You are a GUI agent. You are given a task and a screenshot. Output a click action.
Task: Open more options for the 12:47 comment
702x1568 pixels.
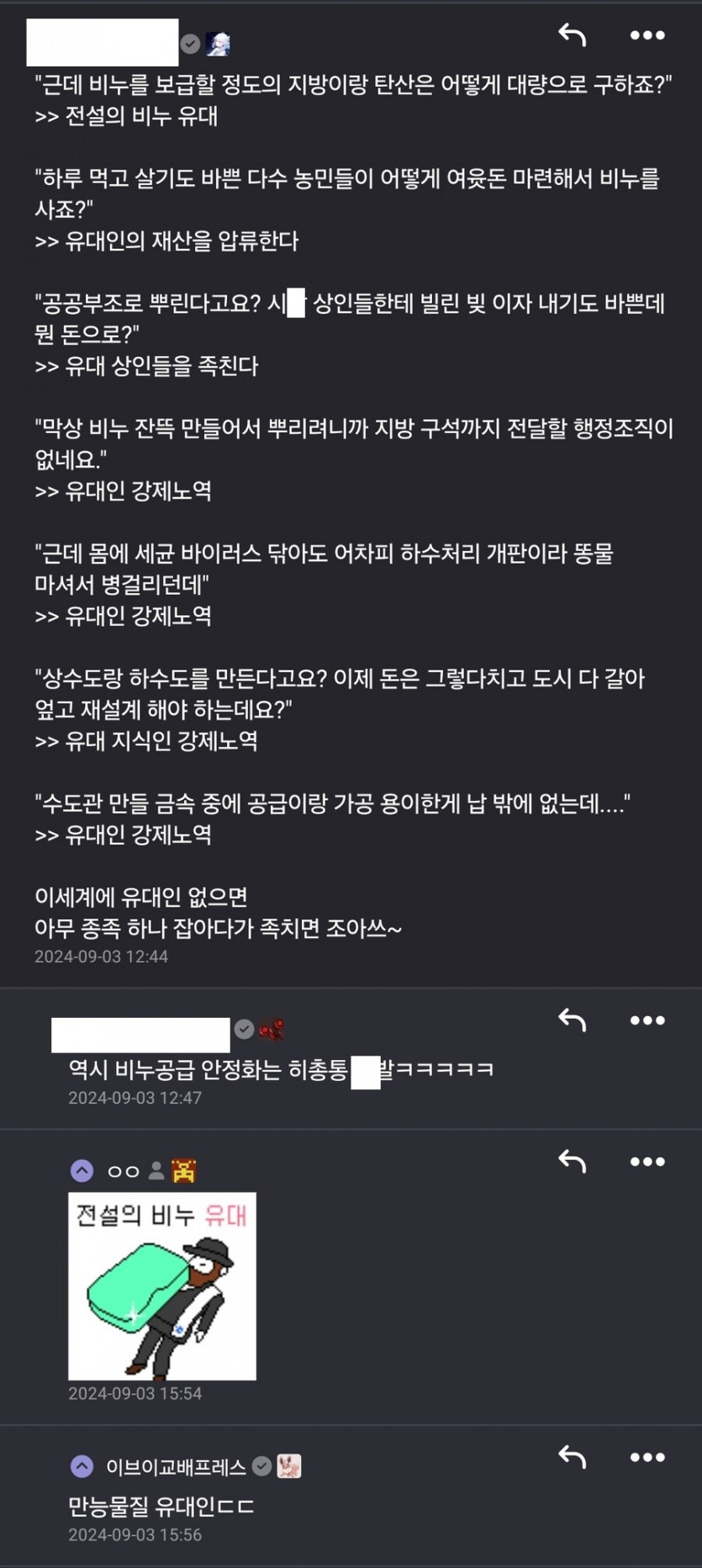(x=647, y=1020)
